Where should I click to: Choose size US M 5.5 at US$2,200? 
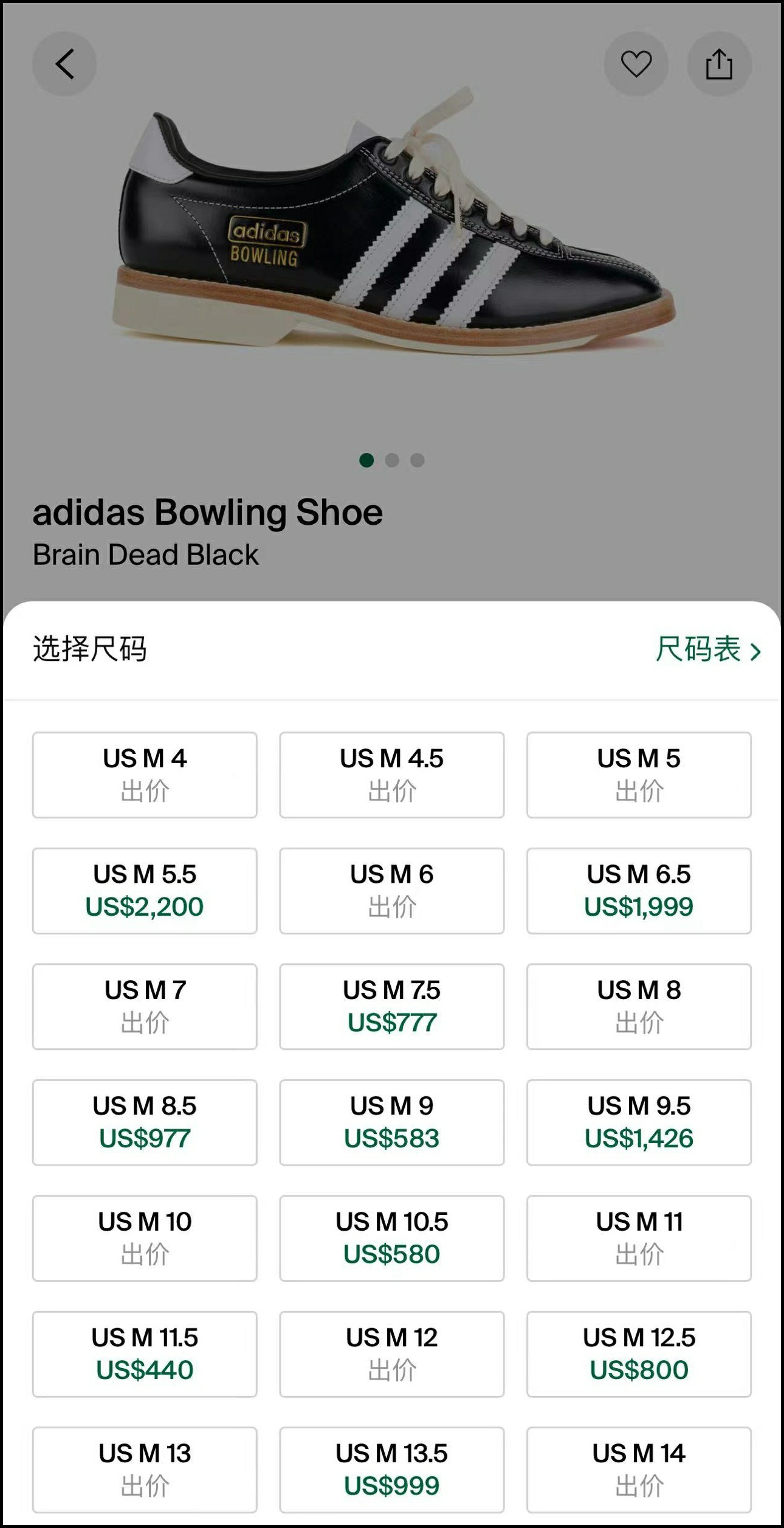145,890
